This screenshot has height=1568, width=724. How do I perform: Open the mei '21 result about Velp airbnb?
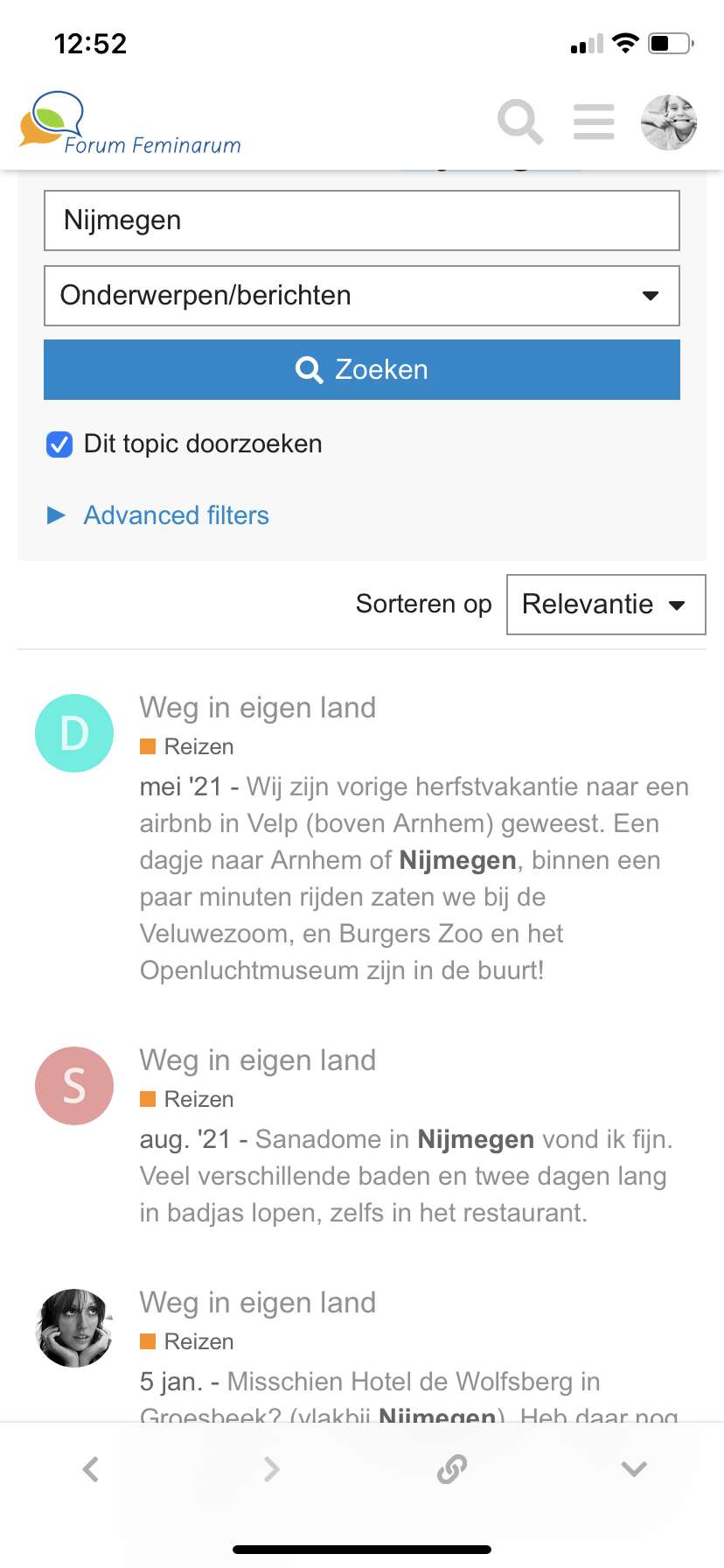tap(414, 878)
